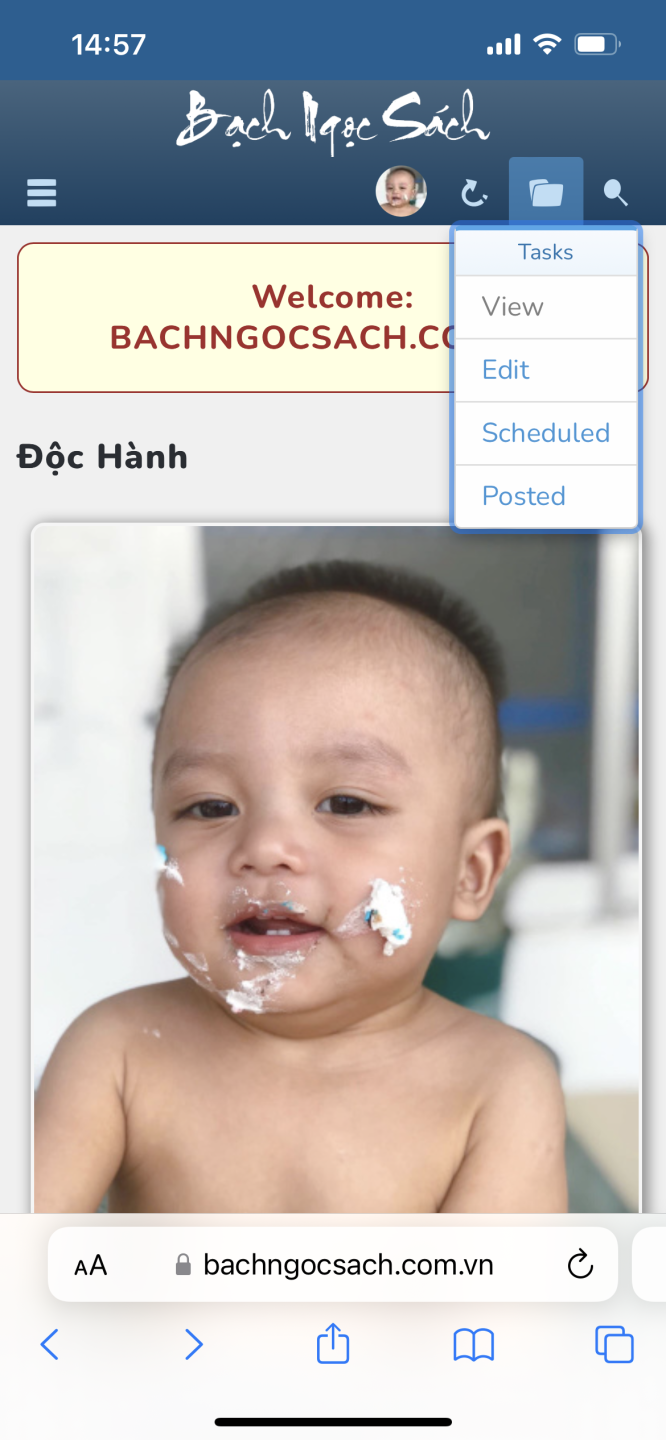The height and width of the screenshot is (1440, 666).
Task: Open Safari bookmarks
Action: coord(474,1344)
